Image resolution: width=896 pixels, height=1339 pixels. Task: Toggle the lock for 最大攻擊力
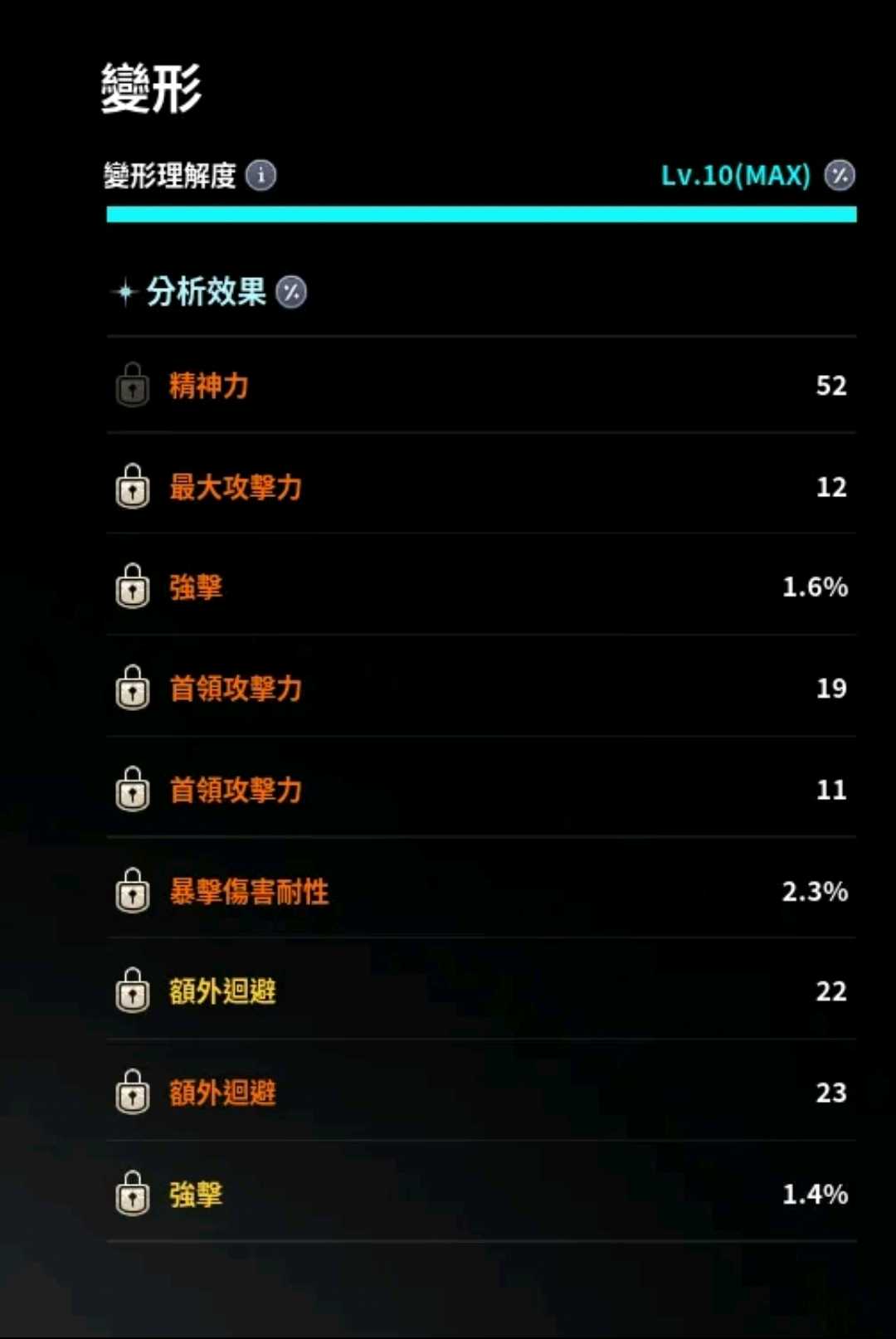(x=133, y=487)
